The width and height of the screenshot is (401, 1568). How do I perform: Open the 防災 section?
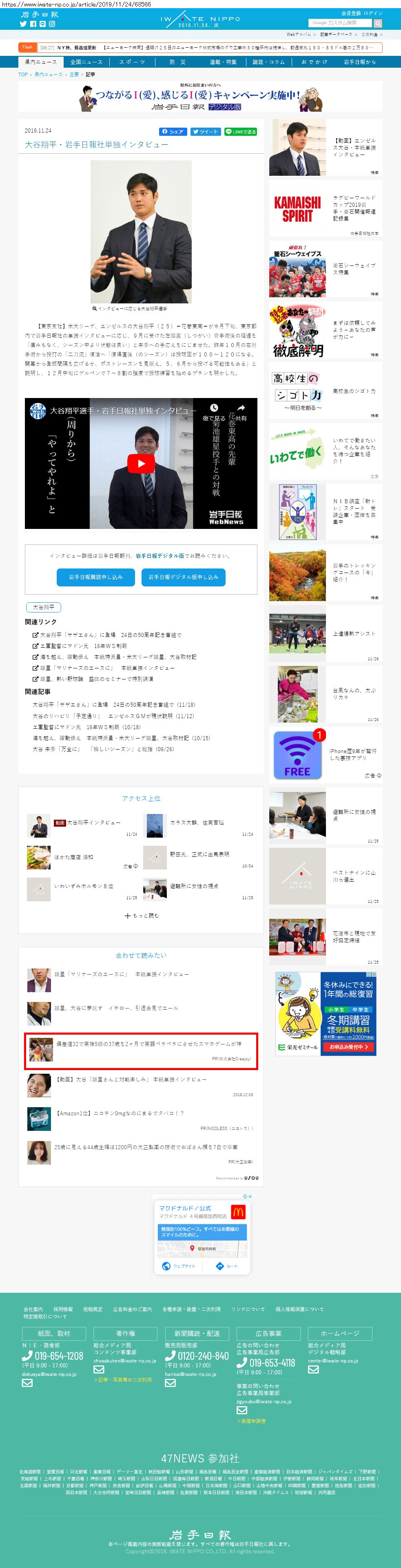click(177, 62)
